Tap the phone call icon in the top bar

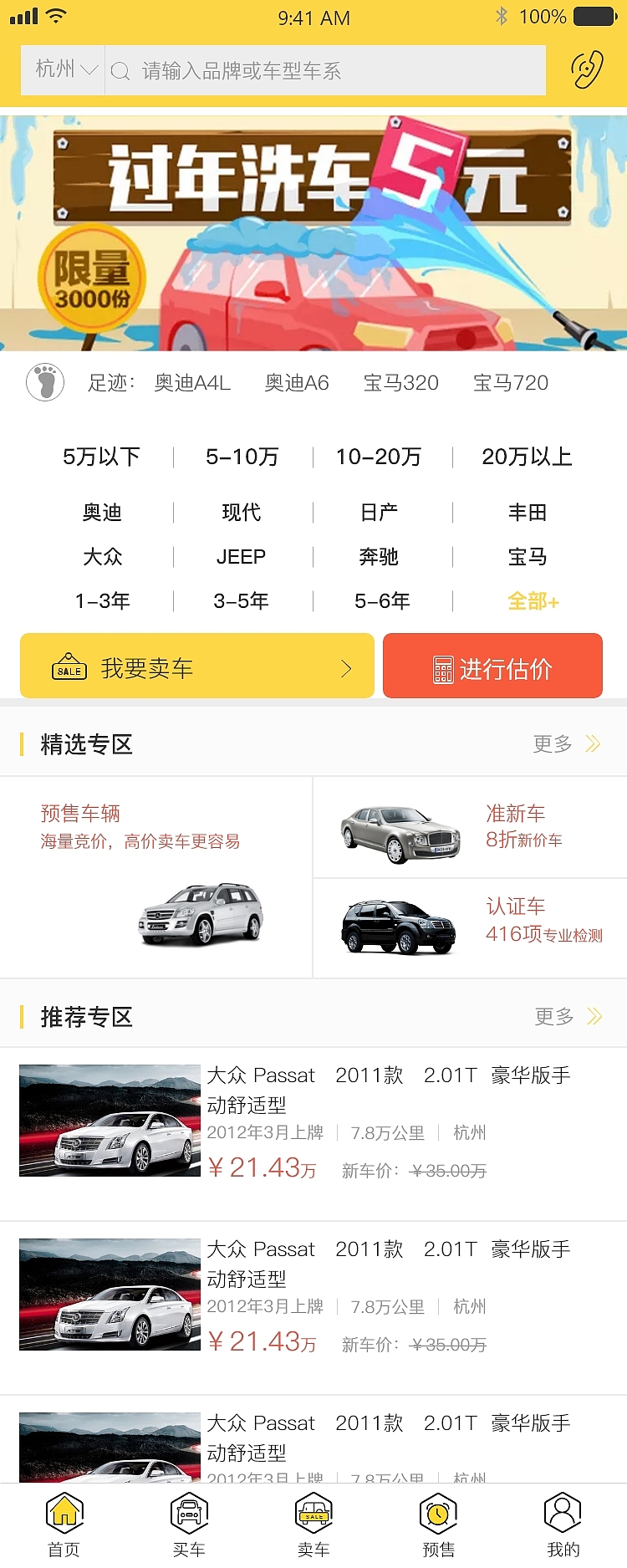click(x=587, y=70)
